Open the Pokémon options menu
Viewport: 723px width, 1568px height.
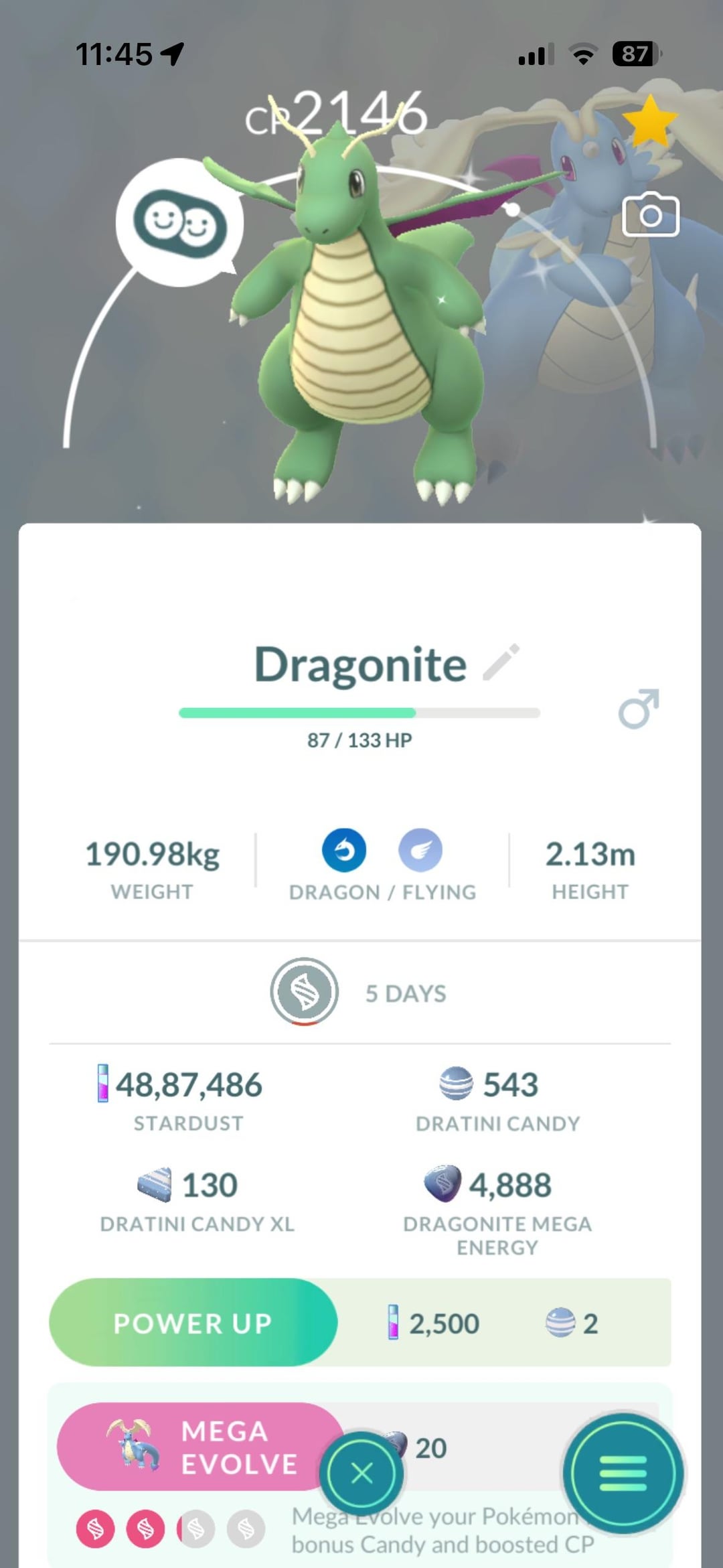[623, 1473]
